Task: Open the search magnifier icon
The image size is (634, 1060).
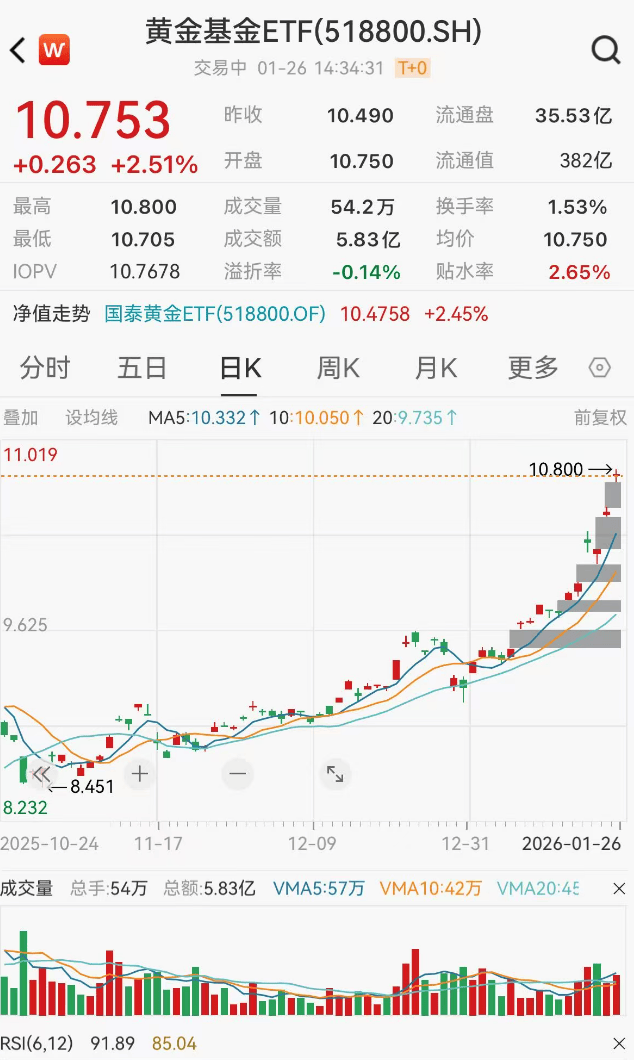Action: point(606,49)
